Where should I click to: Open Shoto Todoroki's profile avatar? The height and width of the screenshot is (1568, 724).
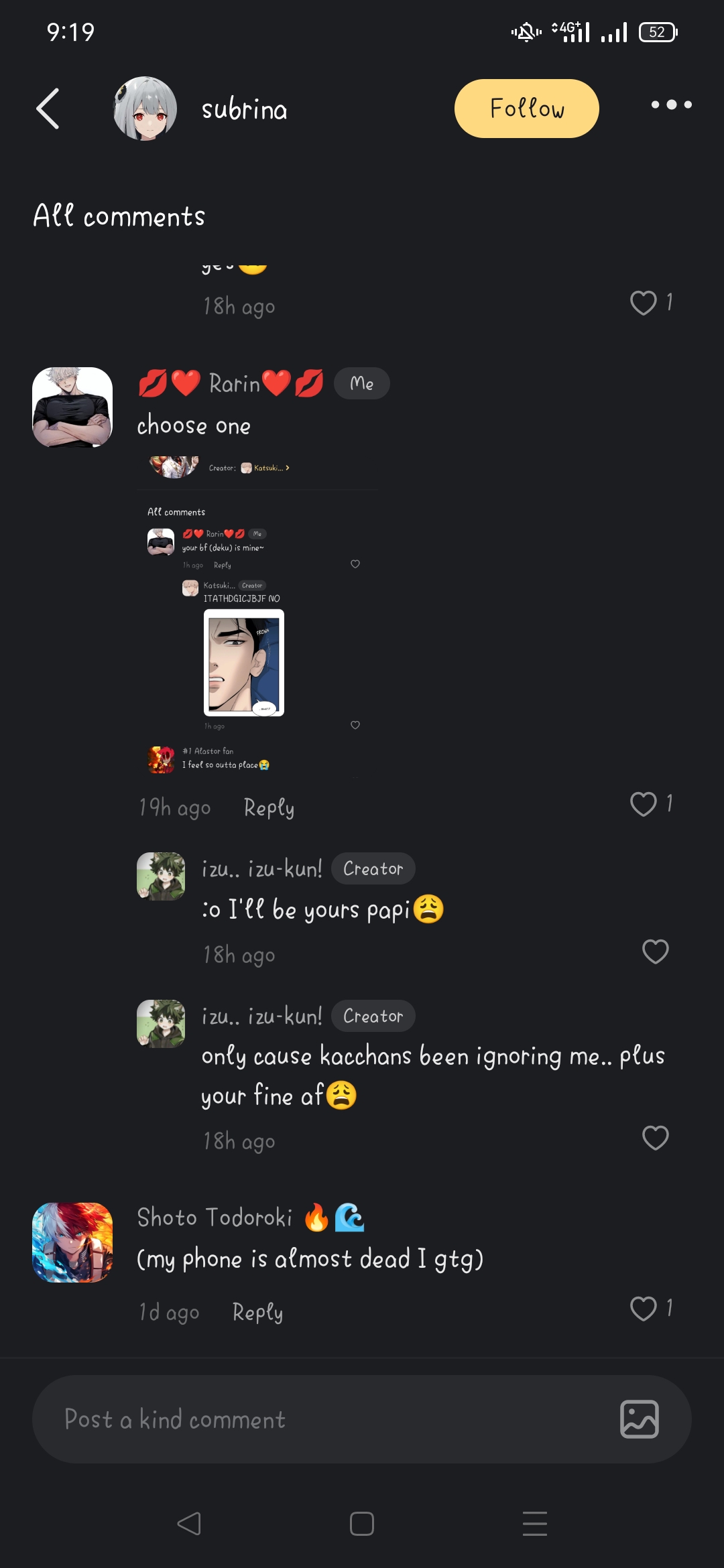(x=72, y=1242)
